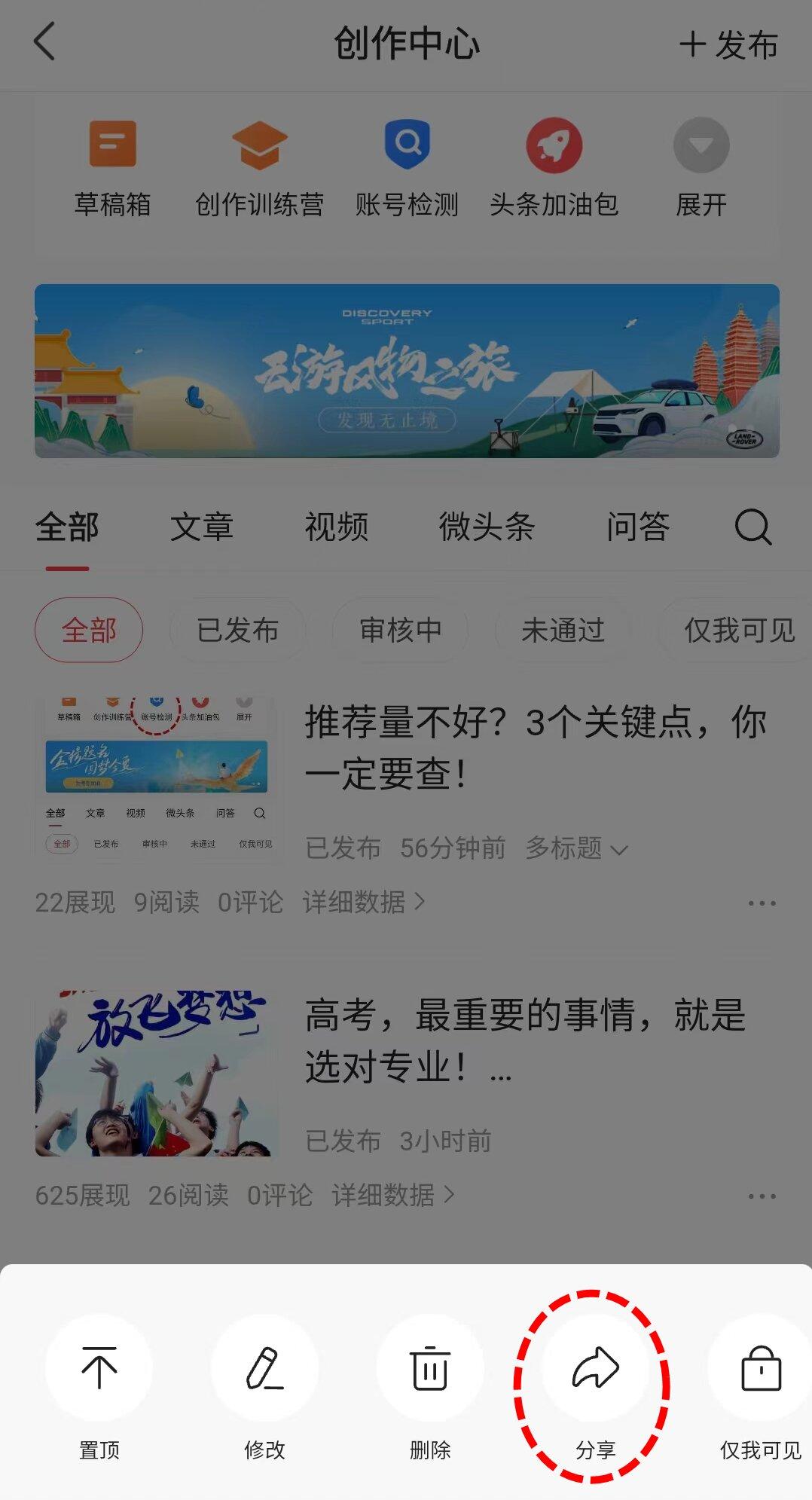Viewport: 812px width, 1500px height.
Task: Search works with the magnifier icon
Action: coord(752,527)
